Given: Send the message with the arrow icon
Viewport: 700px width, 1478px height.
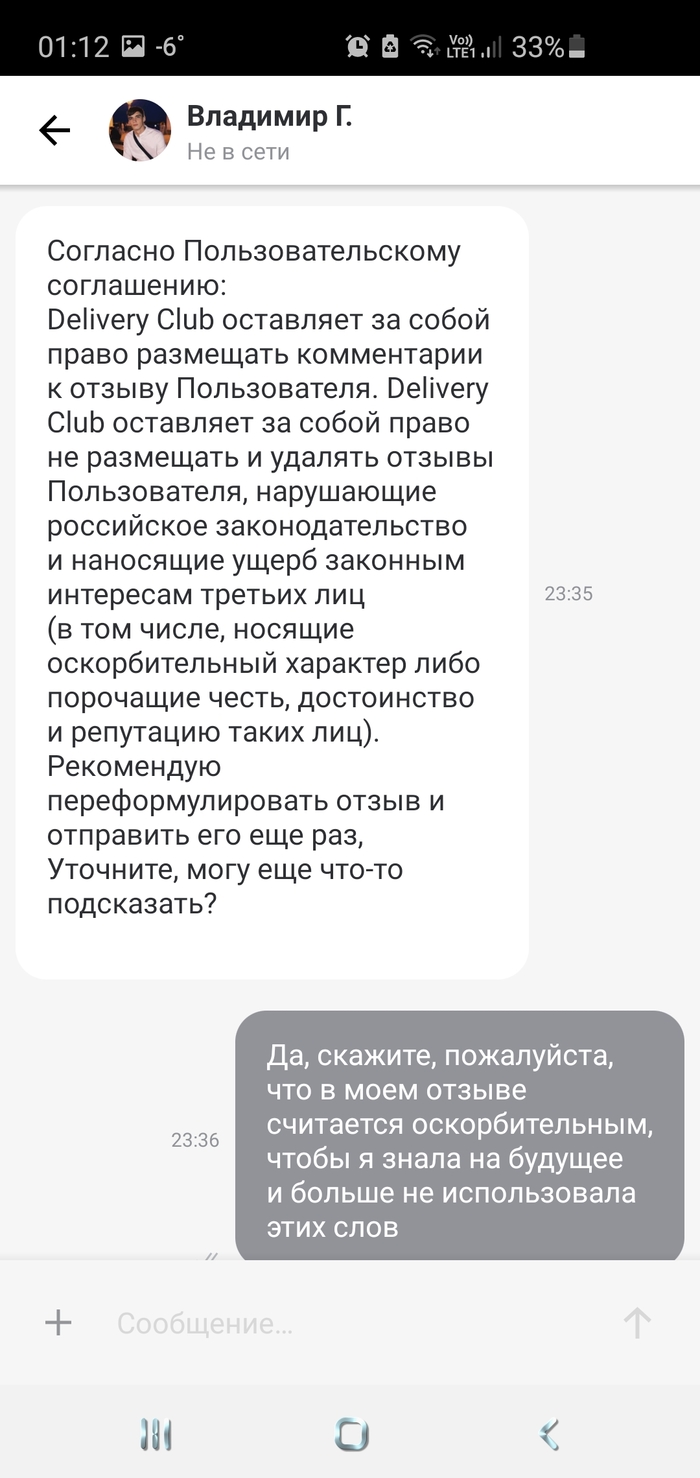Looking at the screenshot, I should [637, 1323].
